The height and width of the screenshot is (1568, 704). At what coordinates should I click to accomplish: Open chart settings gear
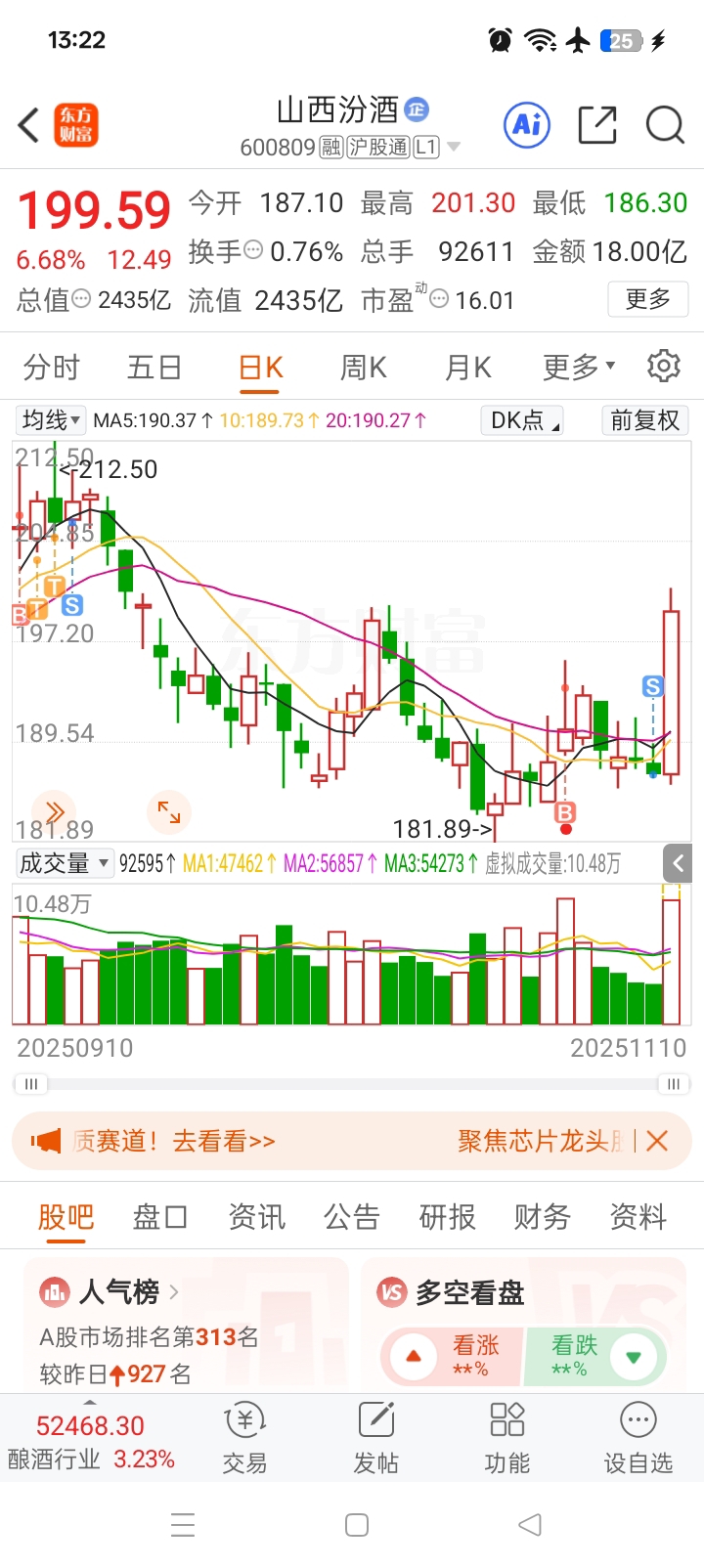coord(664,366)
